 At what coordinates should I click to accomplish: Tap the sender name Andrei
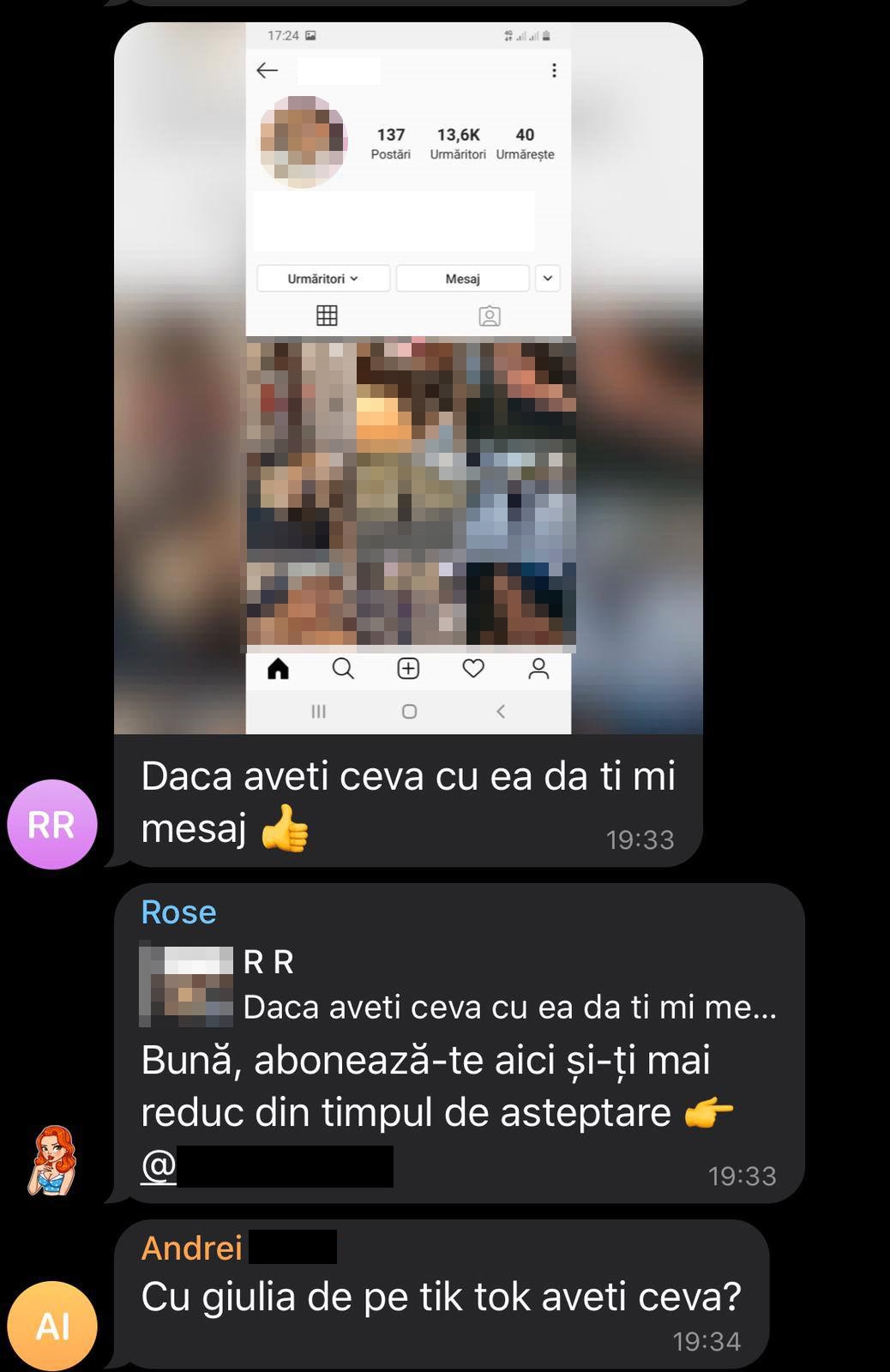[191, 1248]
